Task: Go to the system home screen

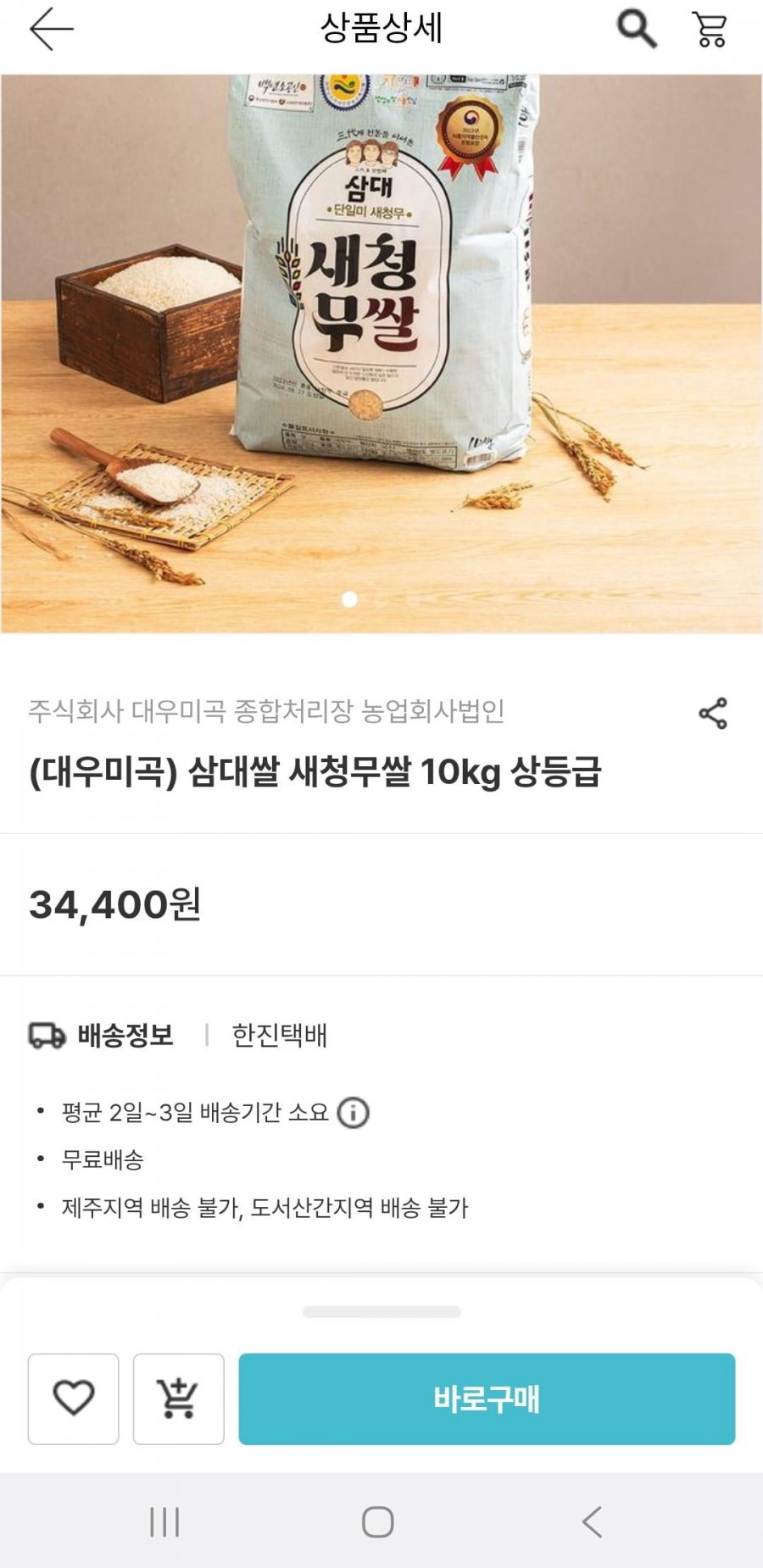Action: click(x=378, y=1521)
